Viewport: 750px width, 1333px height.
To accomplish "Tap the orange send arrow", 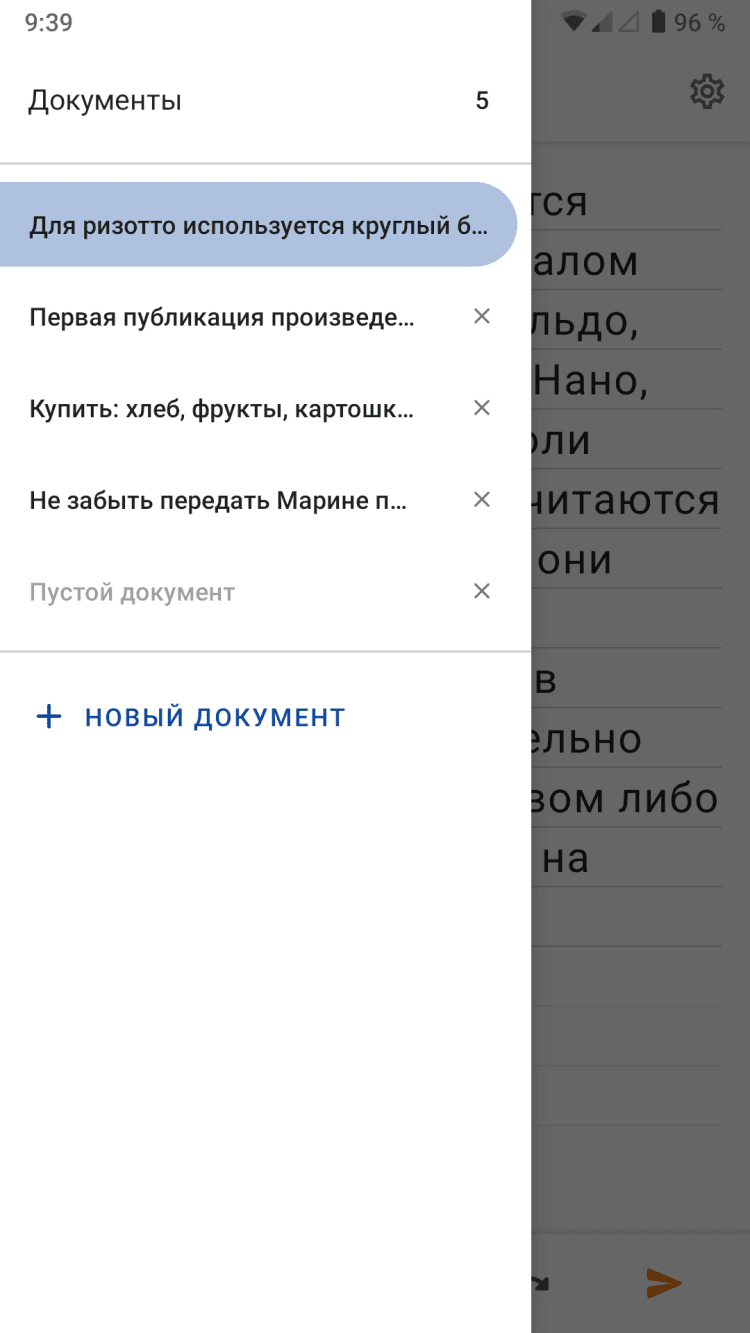I will [663, 1282].
